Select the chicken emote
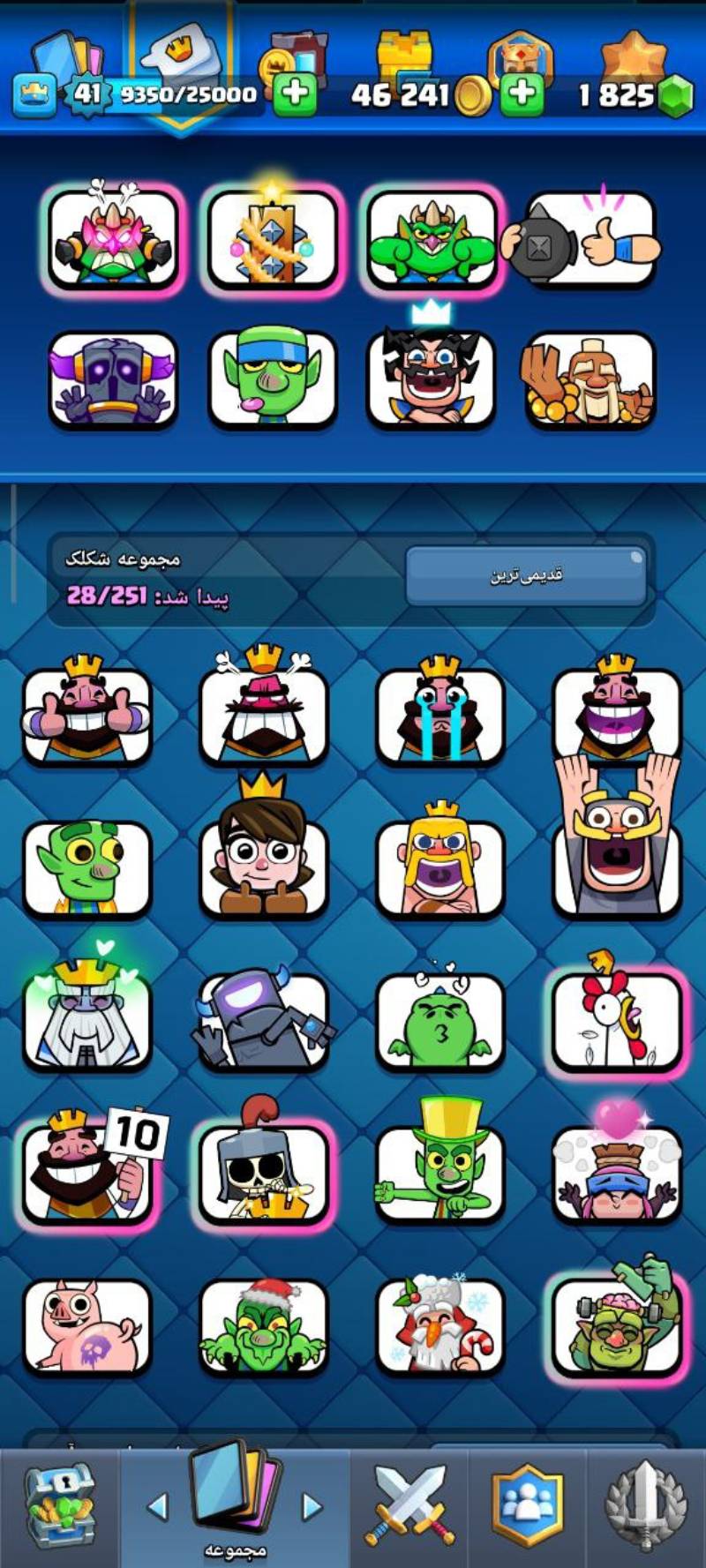The image size is (706, 1568). (616, 1019)
